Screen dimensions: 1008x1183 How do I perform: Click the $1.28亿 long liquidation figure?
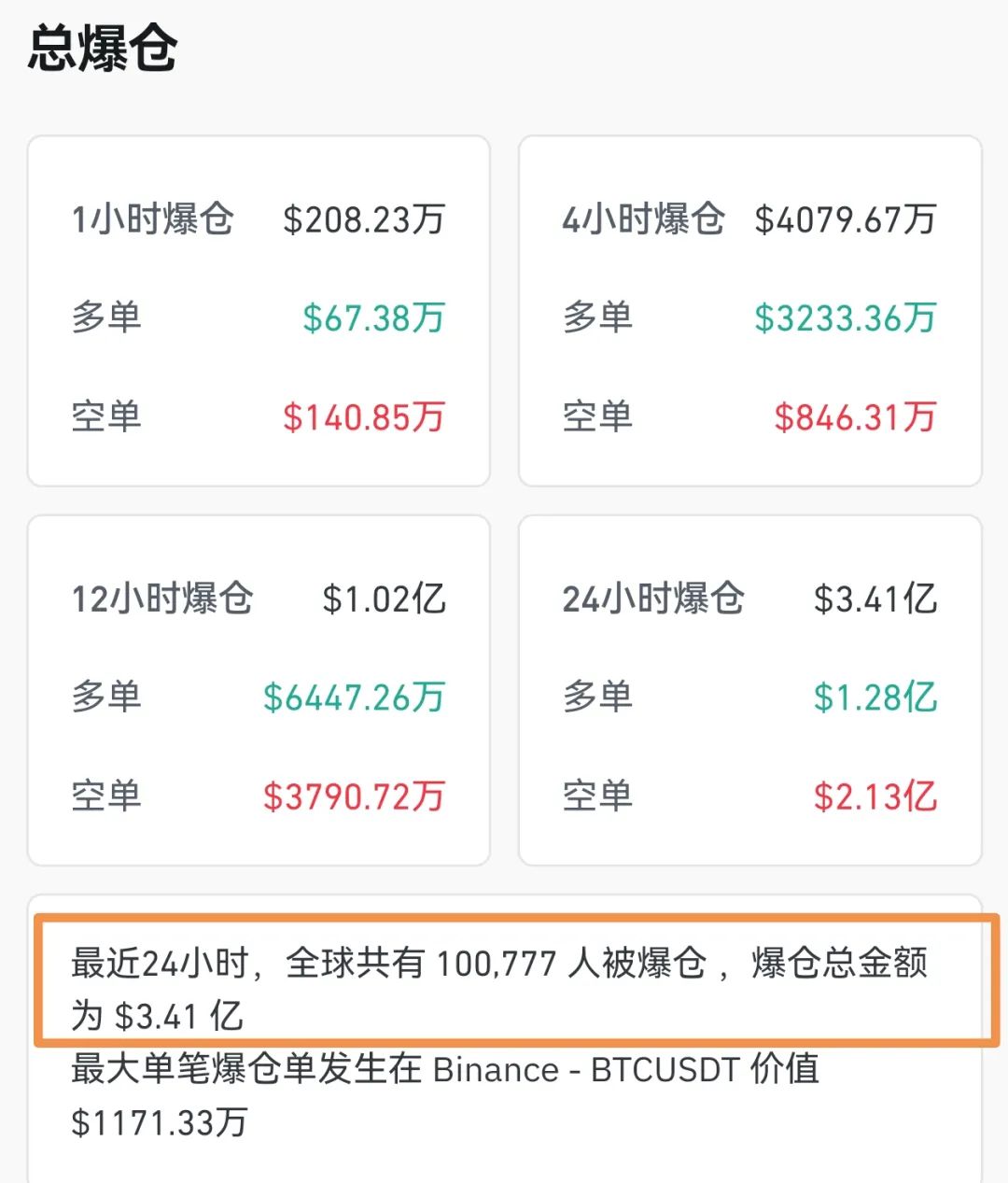pos(874,697)
